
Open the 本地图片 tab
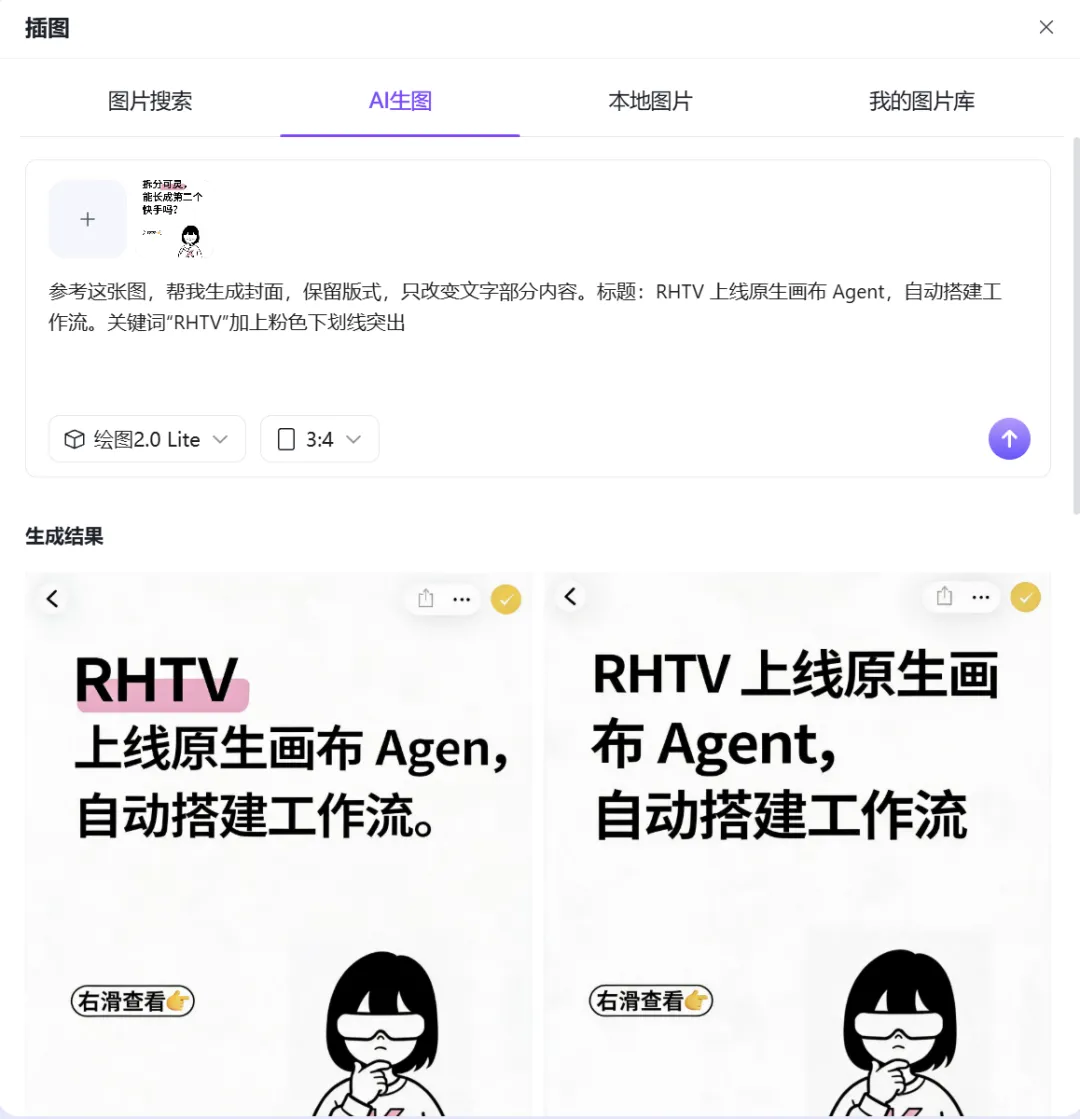650,101
